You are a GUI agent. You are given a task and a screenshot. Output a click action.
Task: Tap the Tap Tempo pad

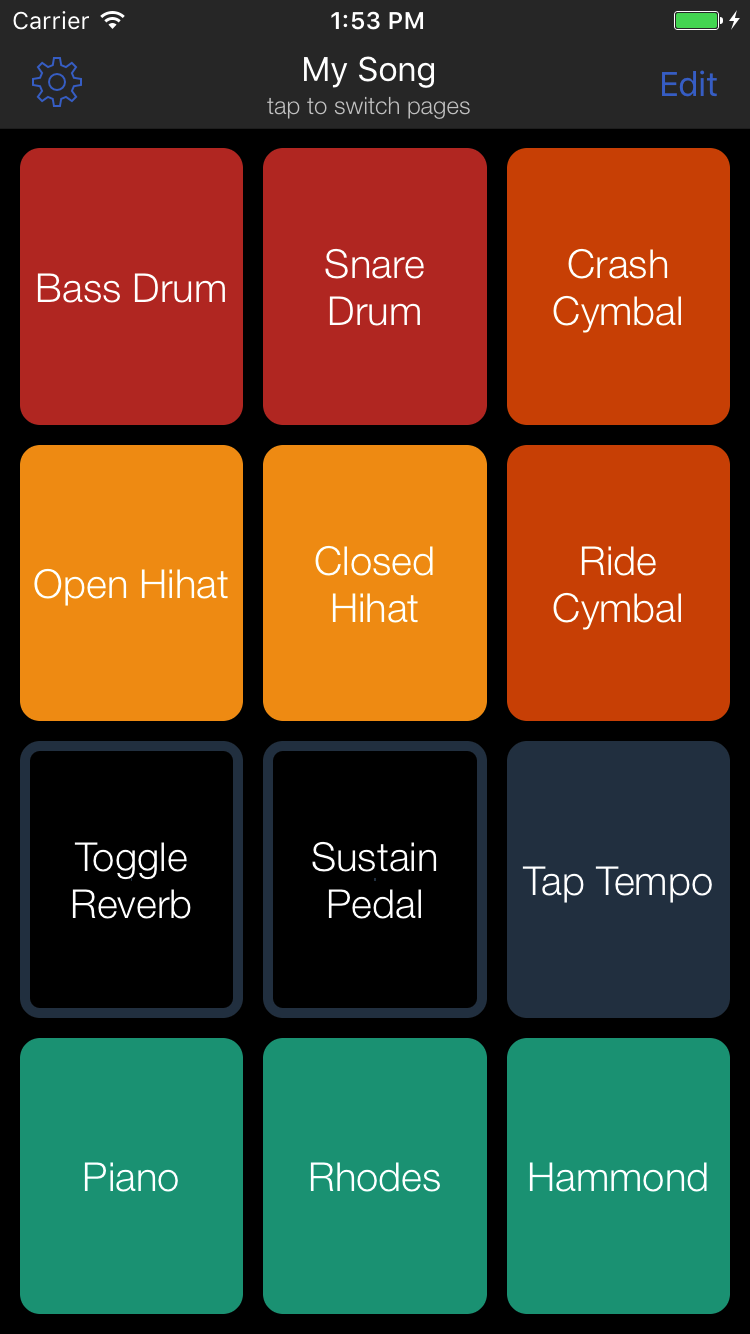tap(618, 880)
